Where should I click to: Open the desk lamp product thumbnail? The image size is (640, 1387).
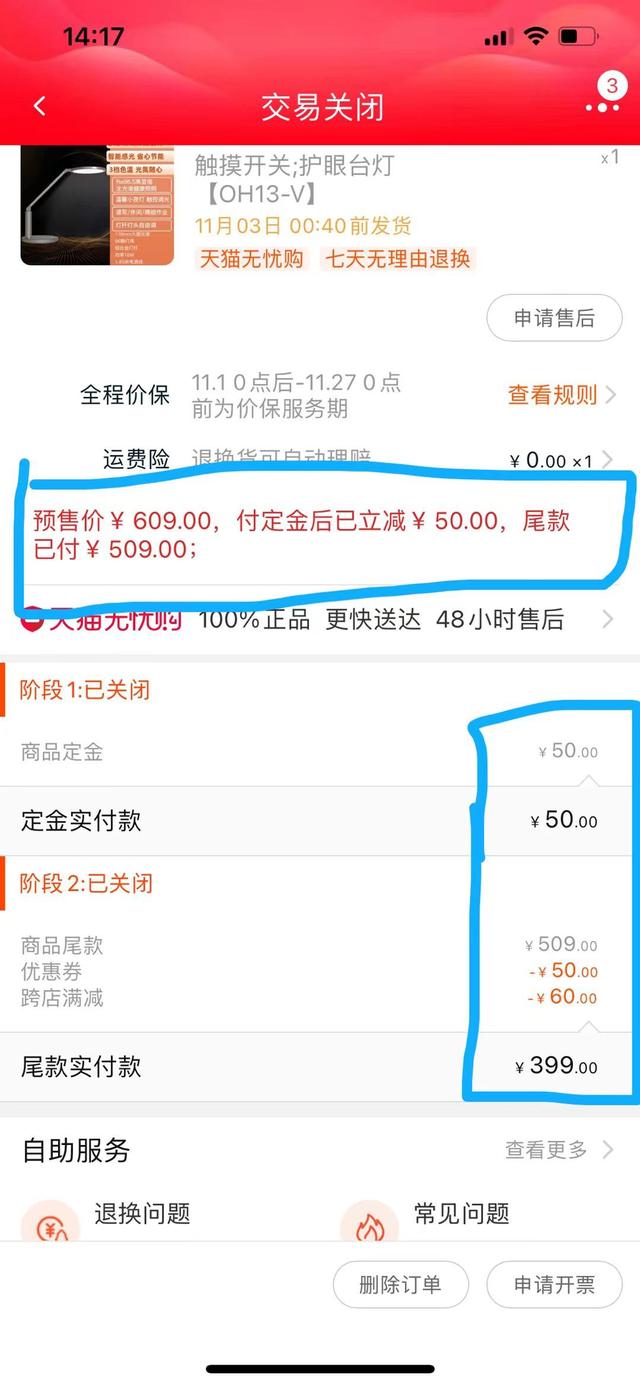(97, 205)
